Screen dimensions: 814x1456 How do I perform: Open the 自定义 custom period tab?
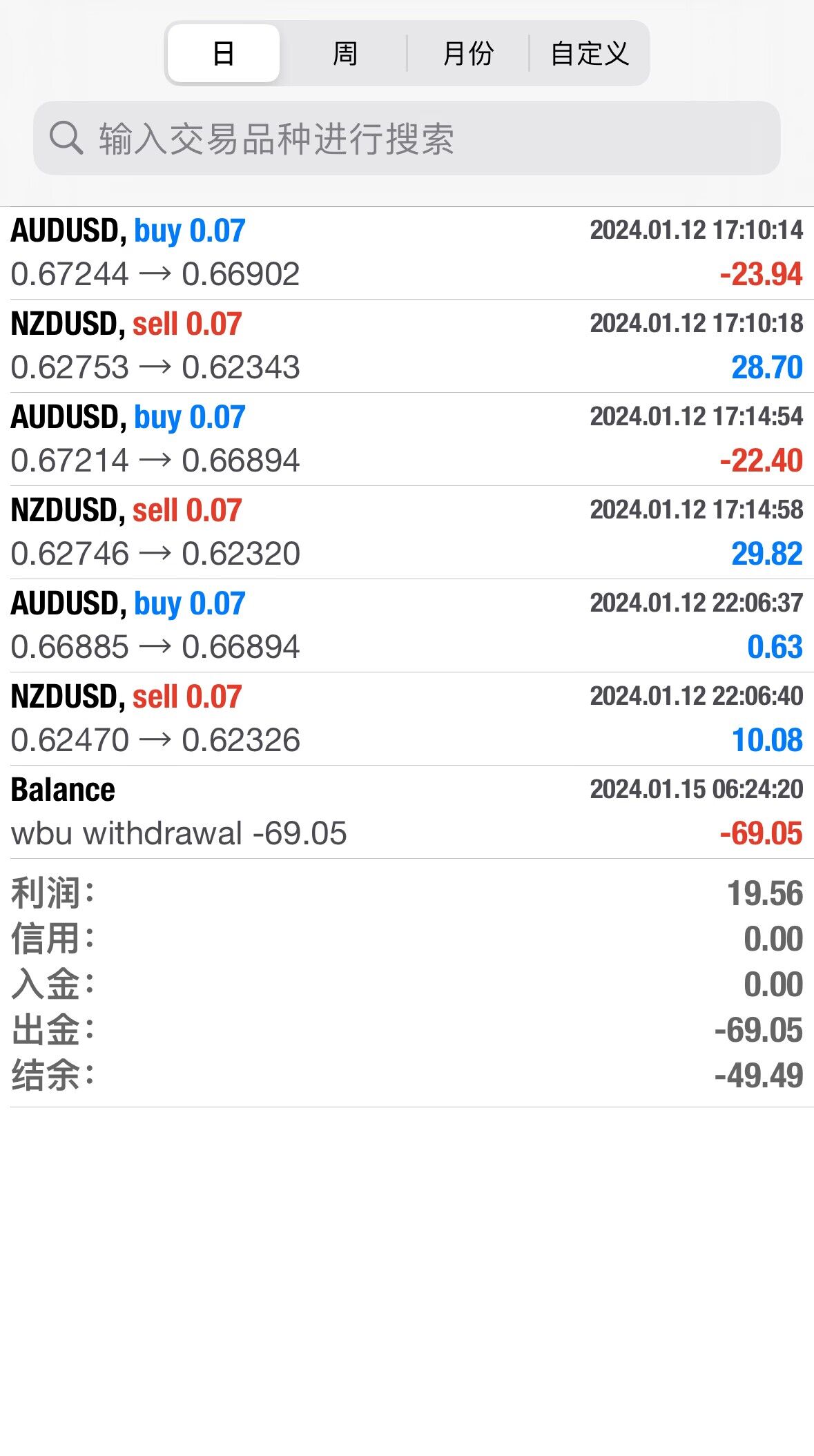(x=590, y=54)
